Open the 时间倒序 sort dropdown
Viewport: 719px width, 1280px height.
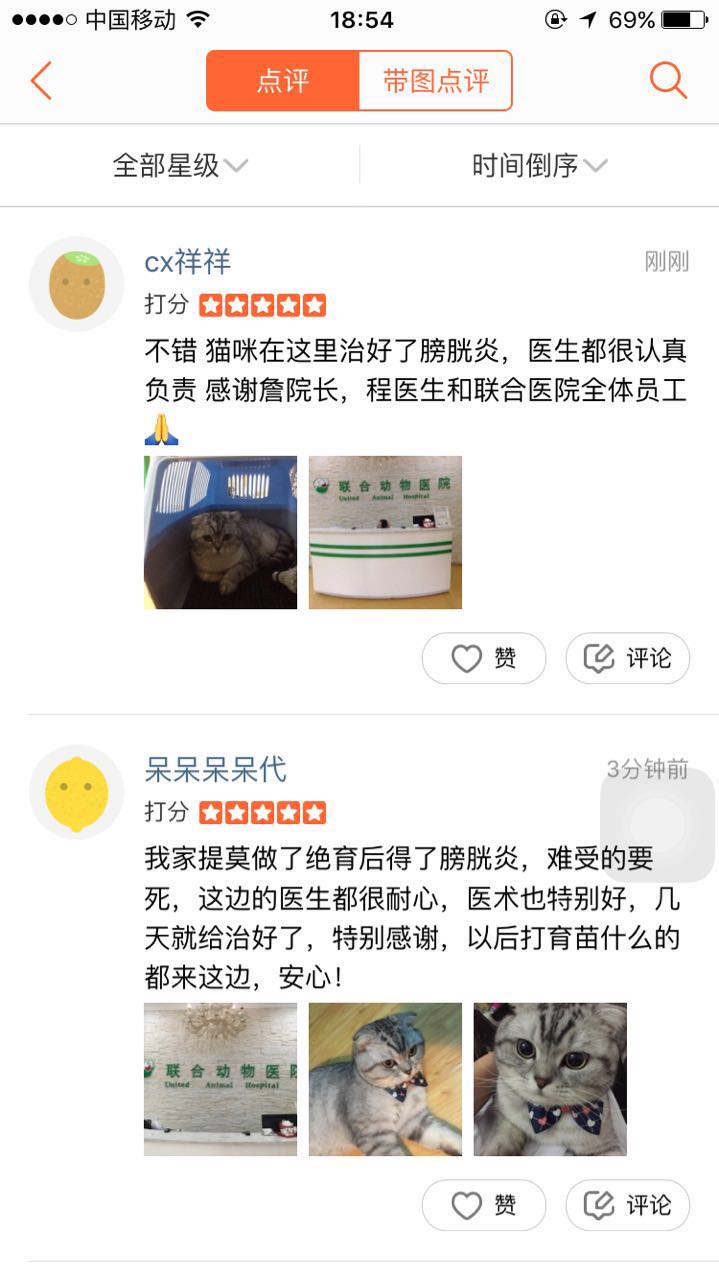click(540, 166)
